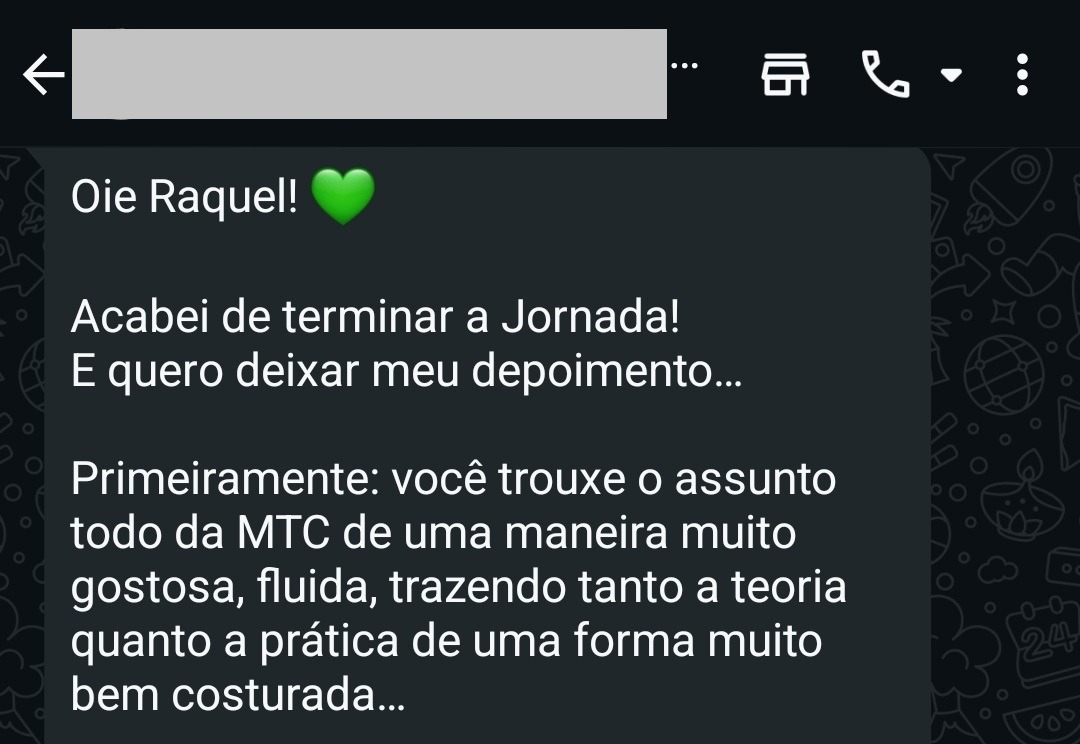Open the business catalog storefront icon

tap(786, 75)
